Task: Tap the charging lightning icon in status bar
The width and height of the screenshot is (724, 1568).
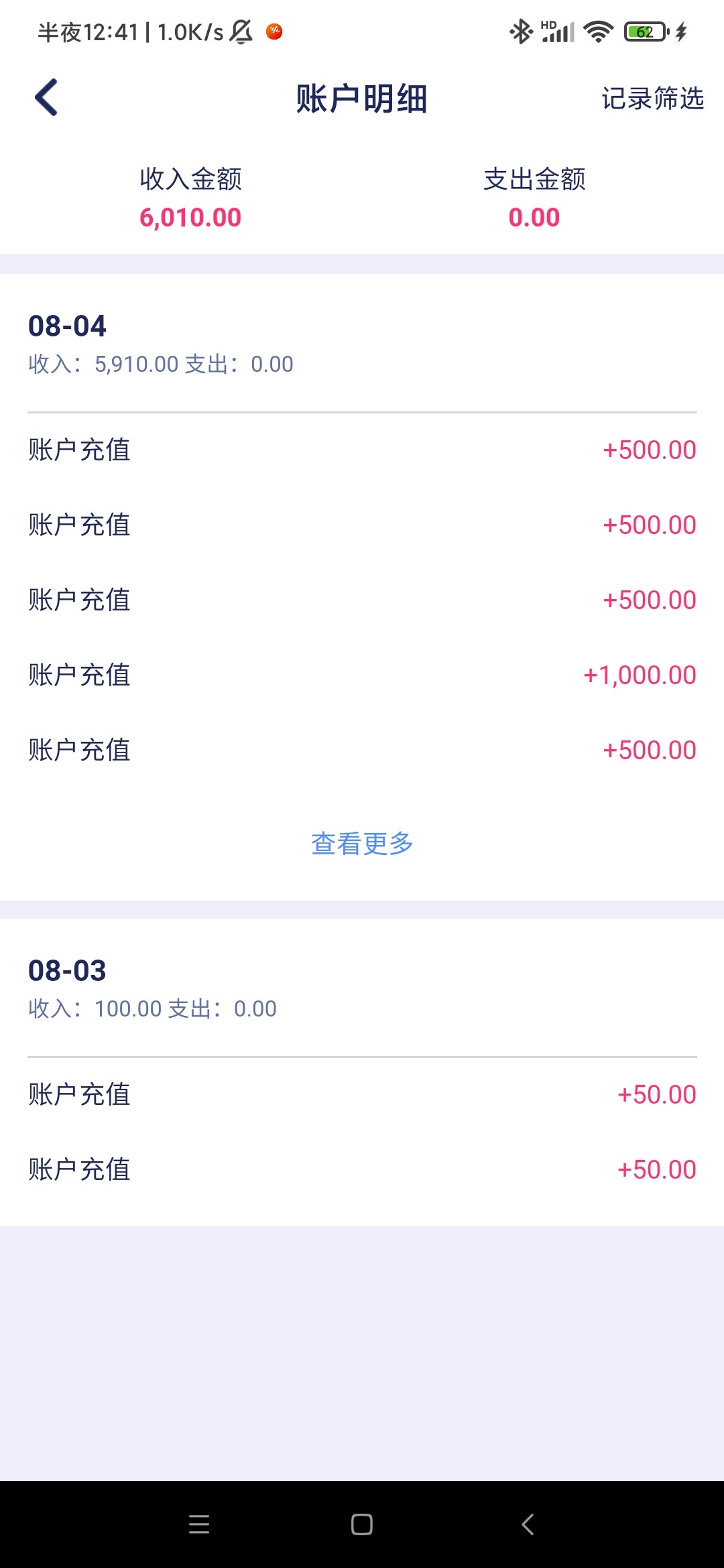Action: 680,30
